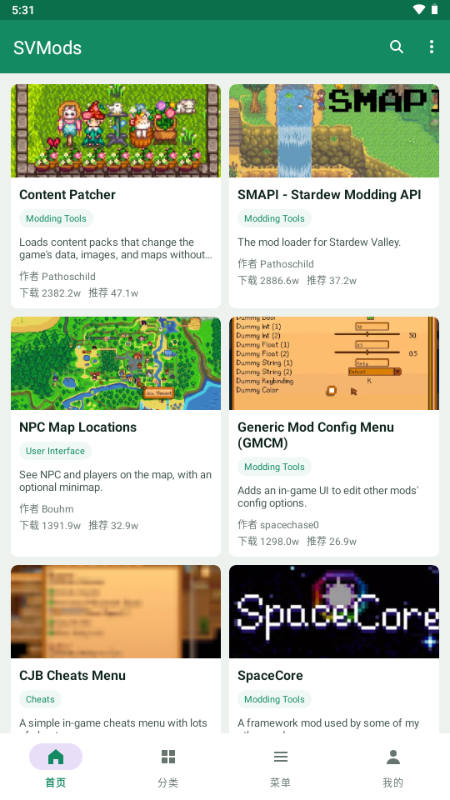Switch to the 分类 categories tab

(168, 767)
